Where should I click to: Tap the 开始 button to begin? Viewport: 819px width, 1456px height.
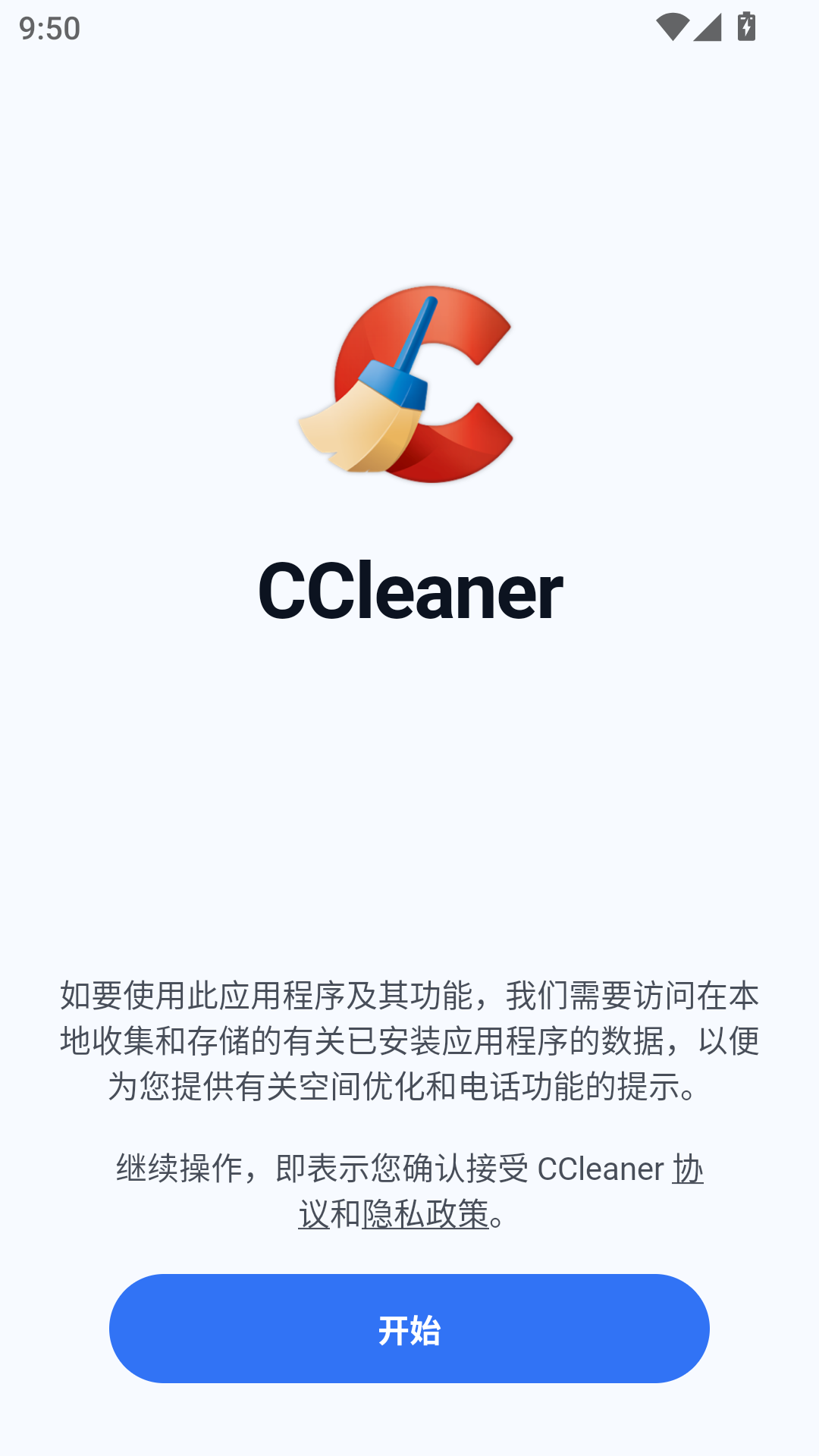(x=409, y=1329)
